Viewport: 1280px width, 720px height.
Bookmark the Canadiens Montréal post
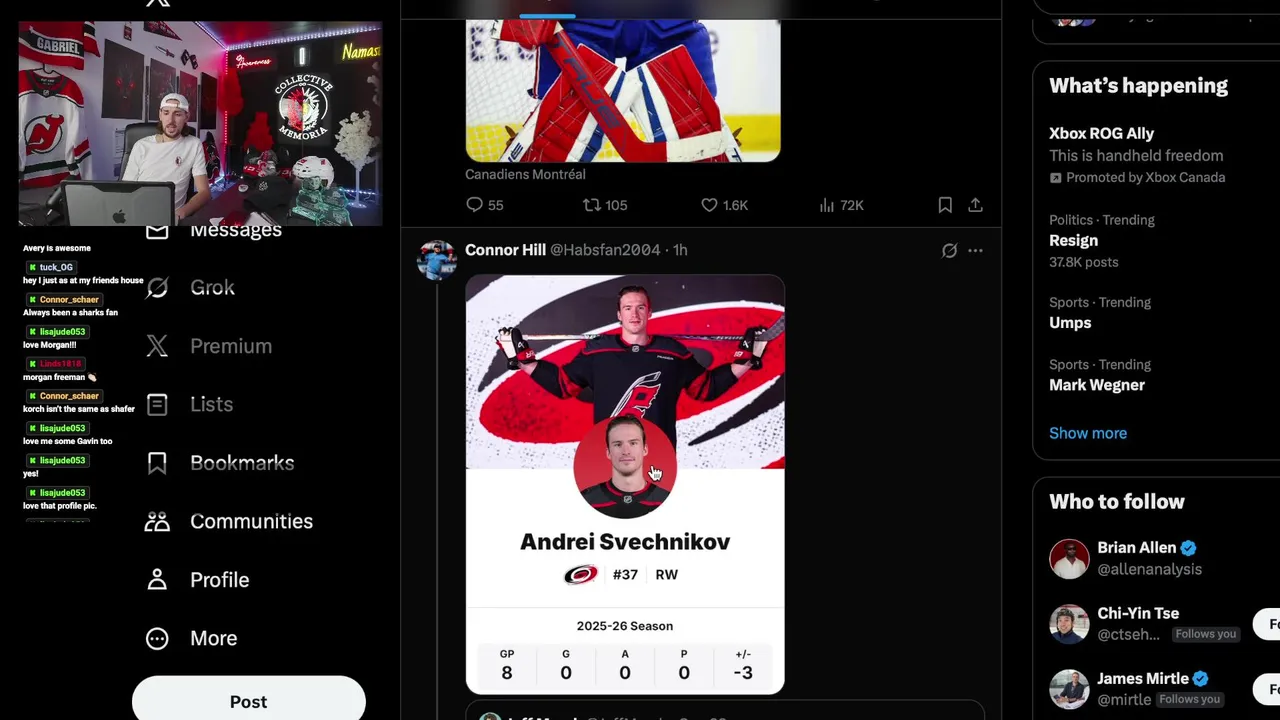click(x=945, y=205)
